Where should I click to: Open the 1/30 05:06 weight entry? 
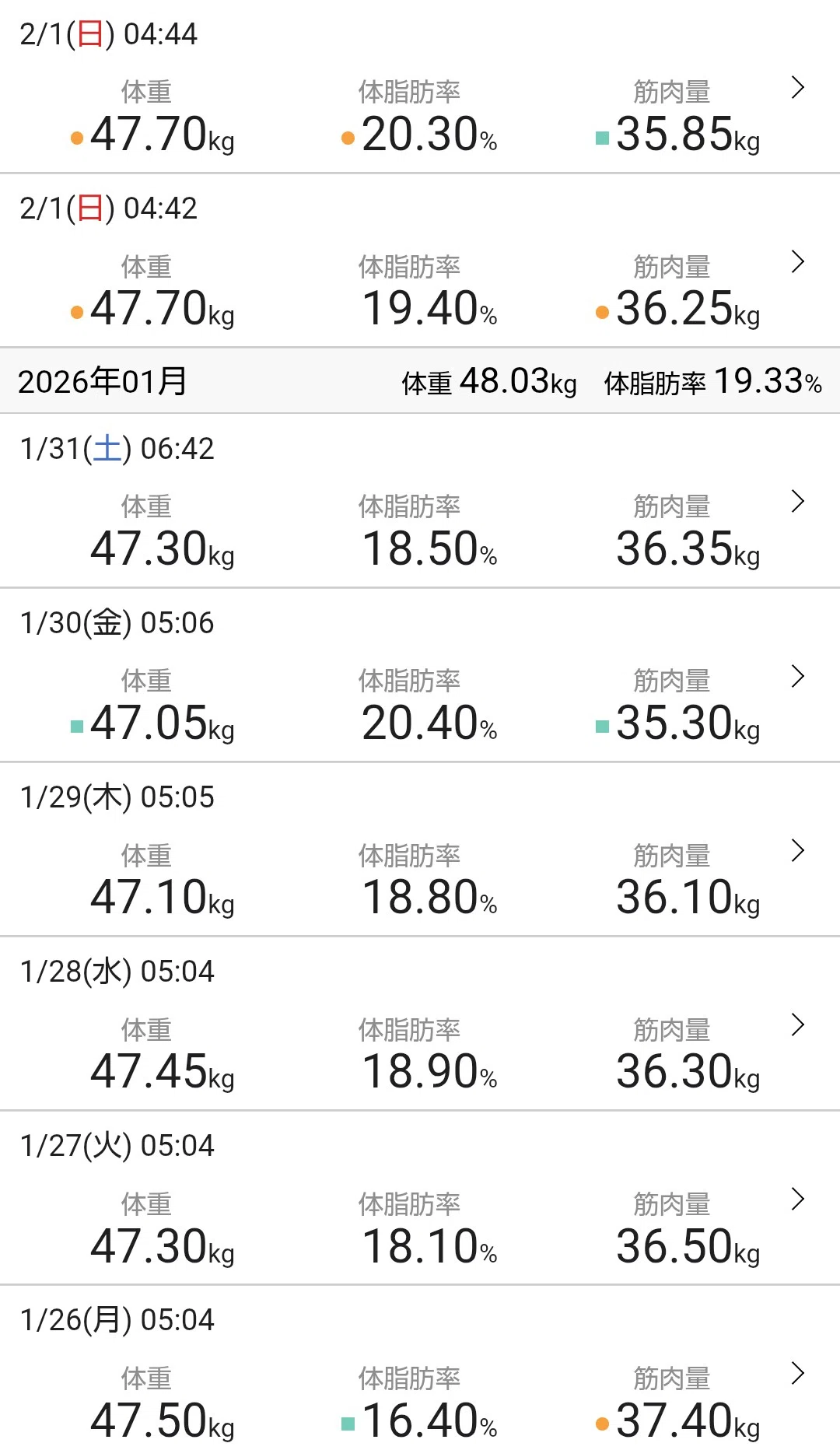click(x=420, y=675)
